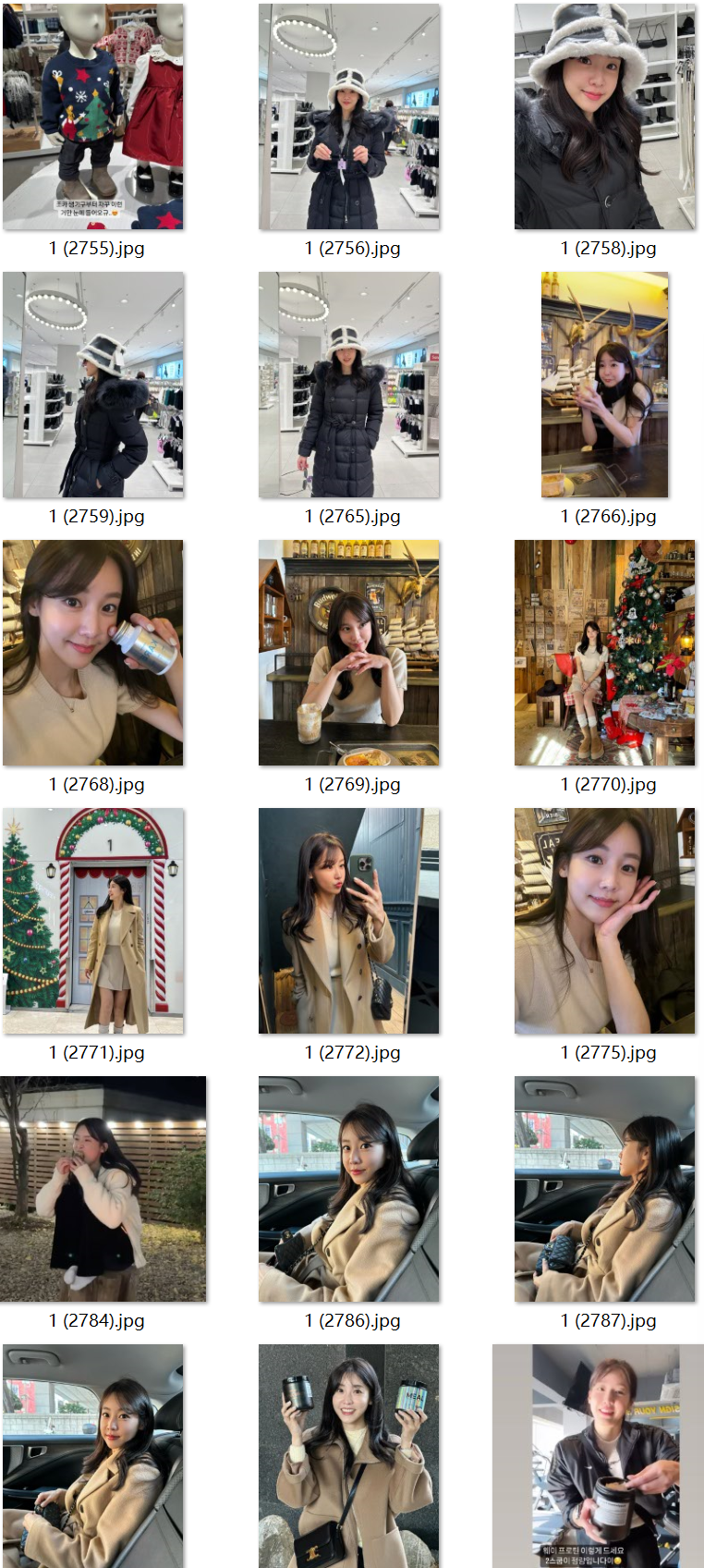Open 1 (2759).jpg thumbnail
The width and height of the screenshot is (704, 1568).
tap(93, 385)
